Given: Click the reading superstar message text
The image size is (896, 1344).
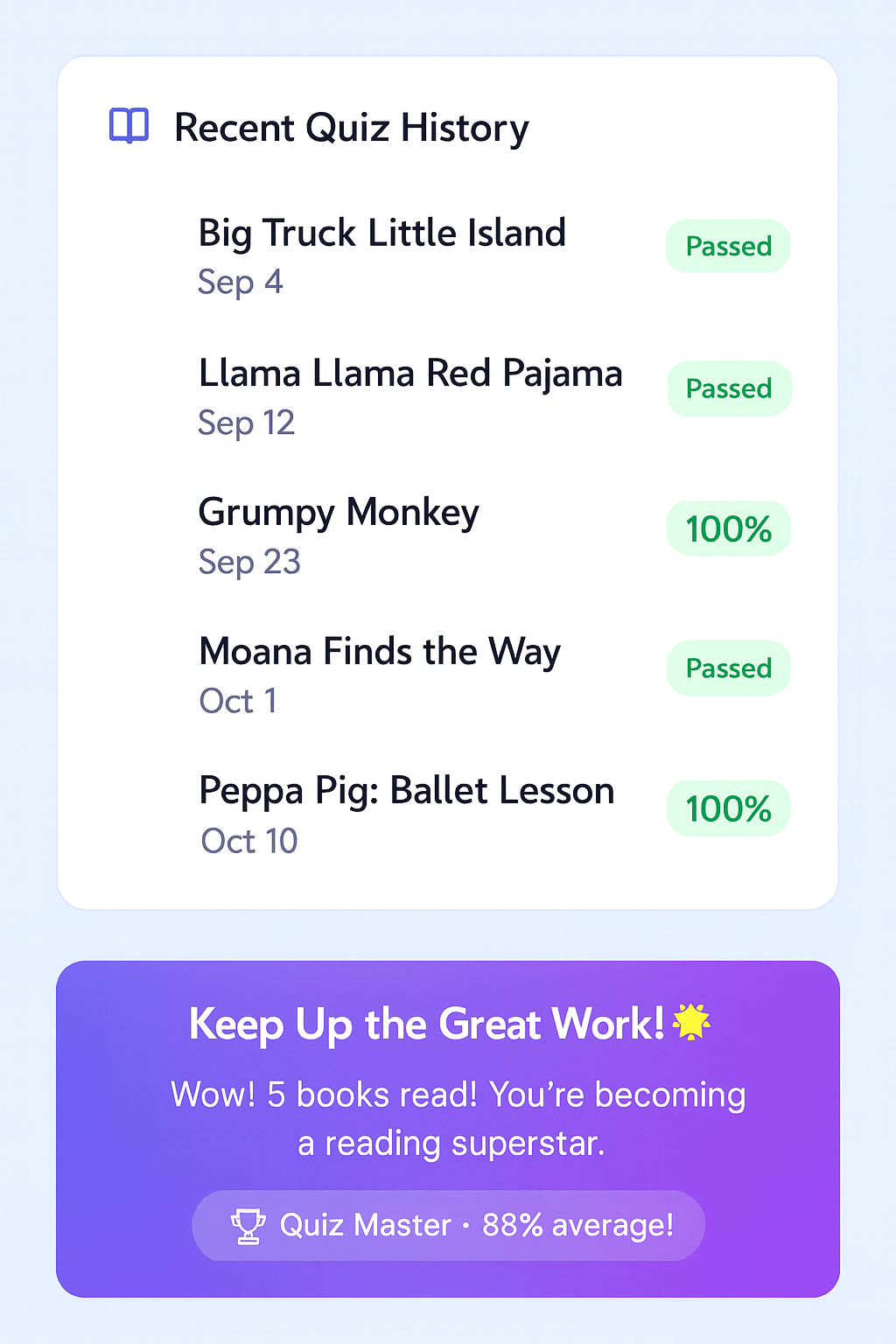Looking at the screenshot, I should tap(458, 1117).
